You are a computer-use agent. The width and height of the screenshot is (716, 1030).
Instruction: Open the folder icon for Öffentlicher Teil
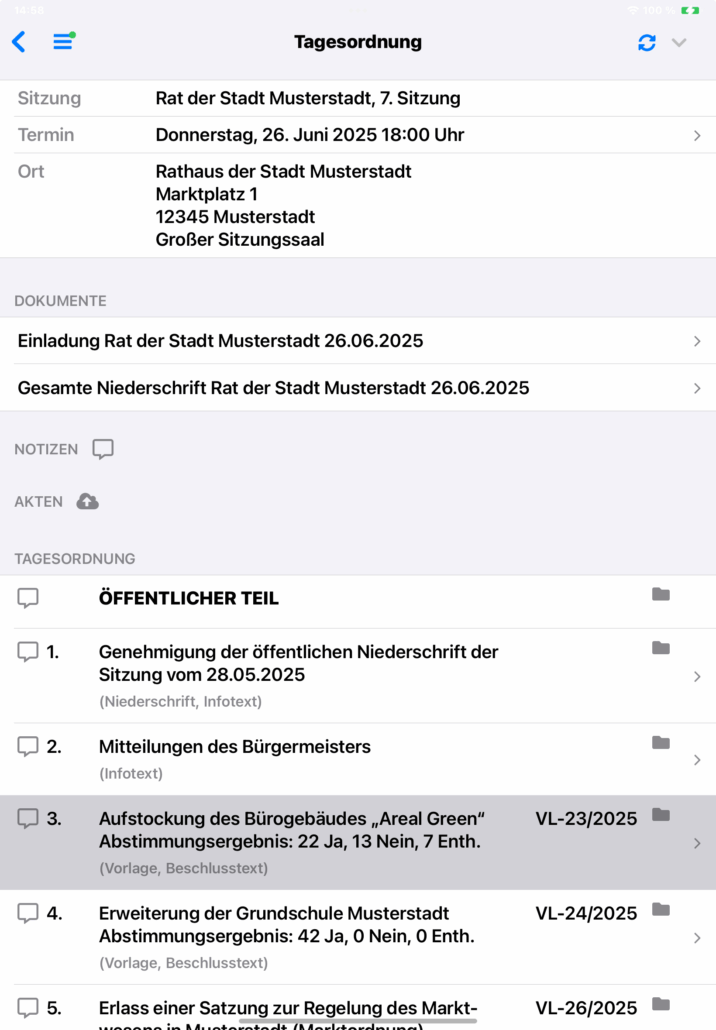click(661, 595)
